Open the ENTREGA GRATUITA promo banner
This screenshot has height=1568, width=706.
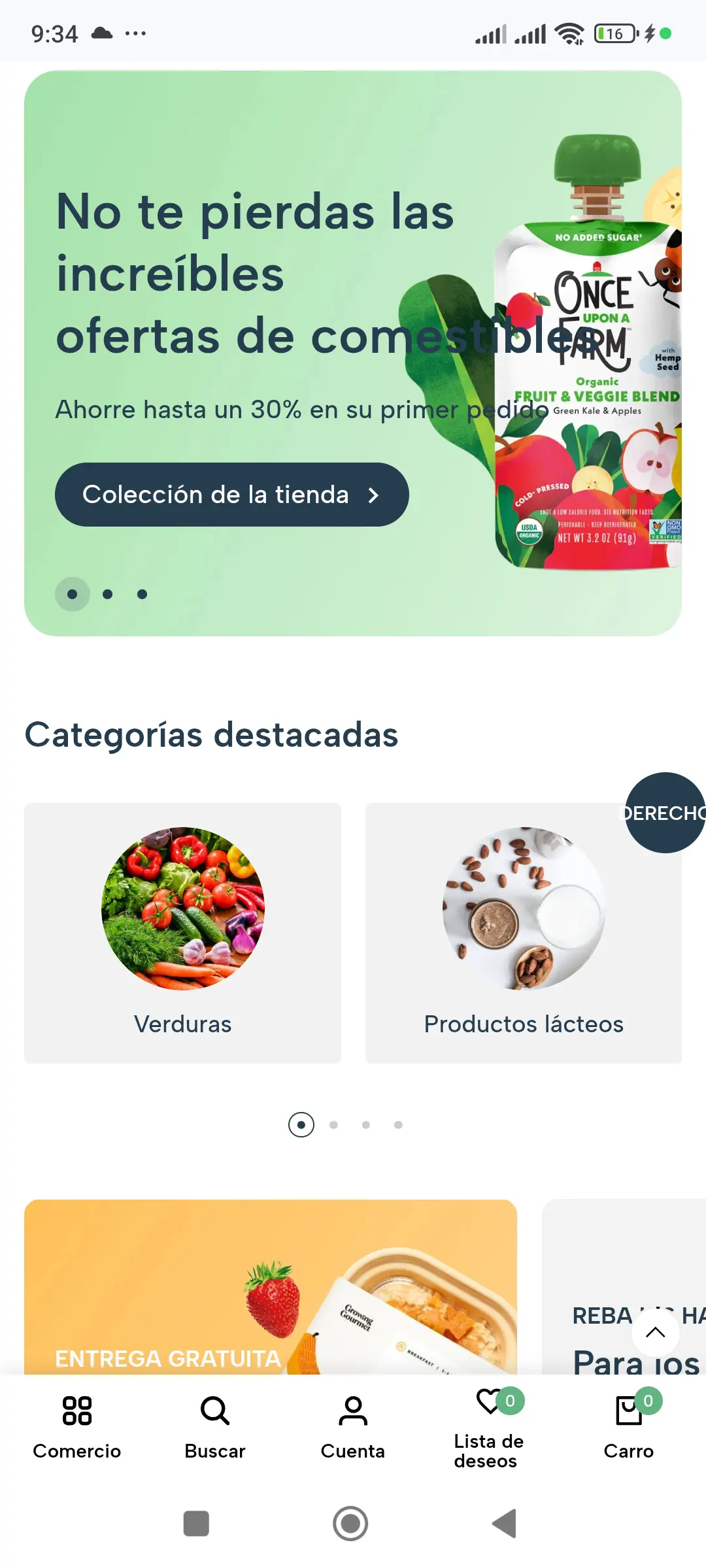[x=271, y=1287]
